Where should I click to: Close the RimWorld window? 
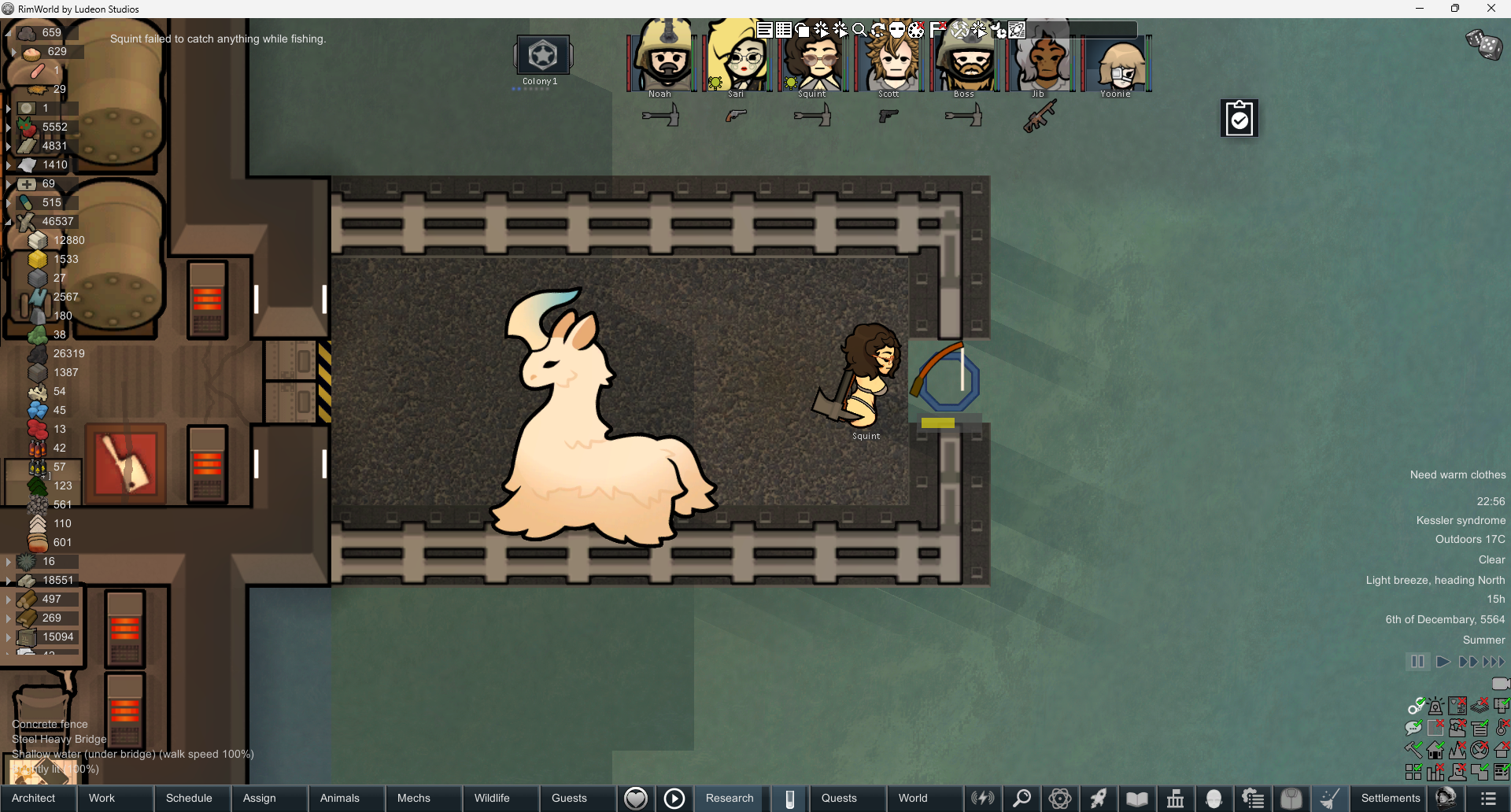pyautogui.click(x=1491, y=9)
